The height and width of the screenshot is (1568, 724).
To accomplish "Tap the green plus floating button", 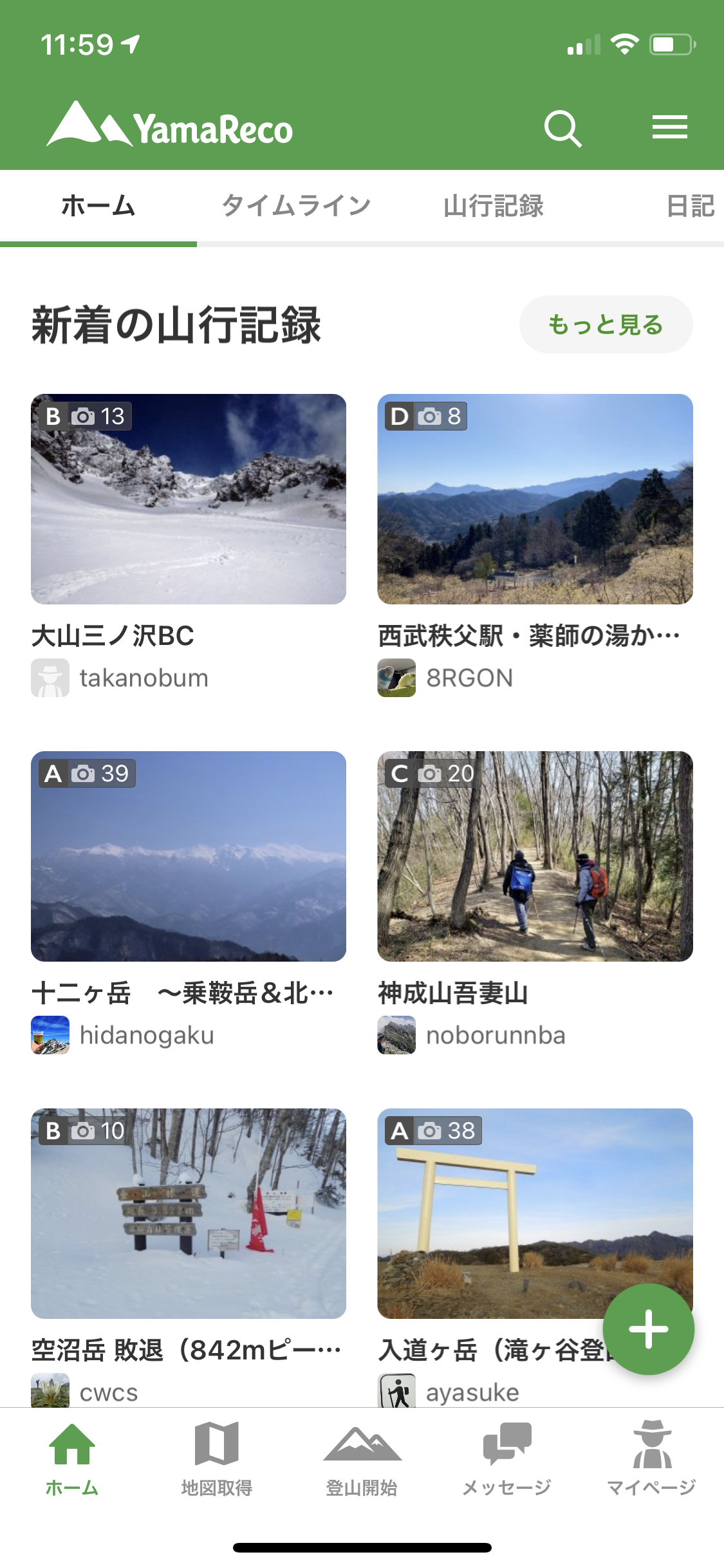I will (648, 1329).
